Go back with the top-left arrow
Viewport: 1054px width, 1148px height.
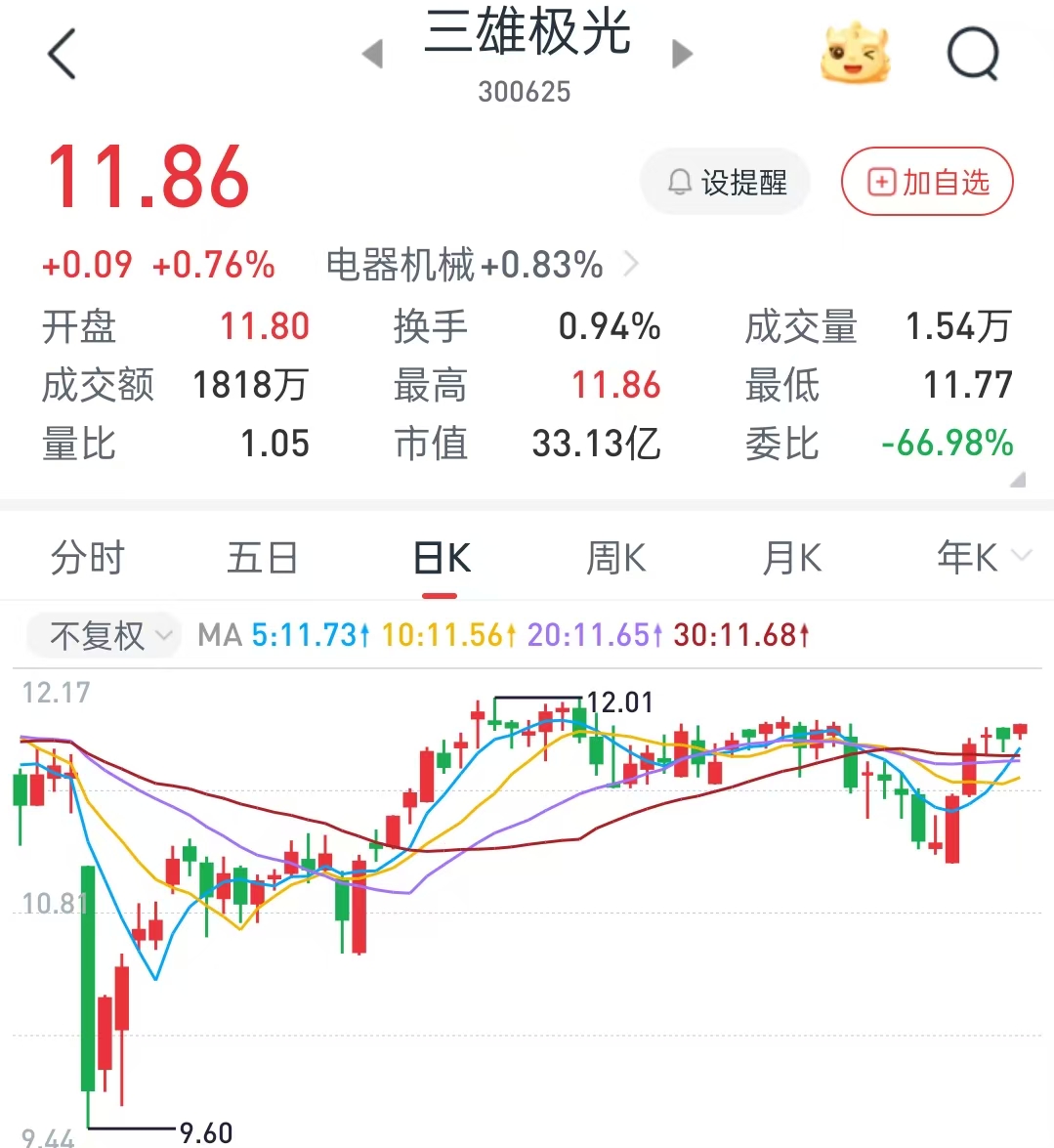click(62, 54)
